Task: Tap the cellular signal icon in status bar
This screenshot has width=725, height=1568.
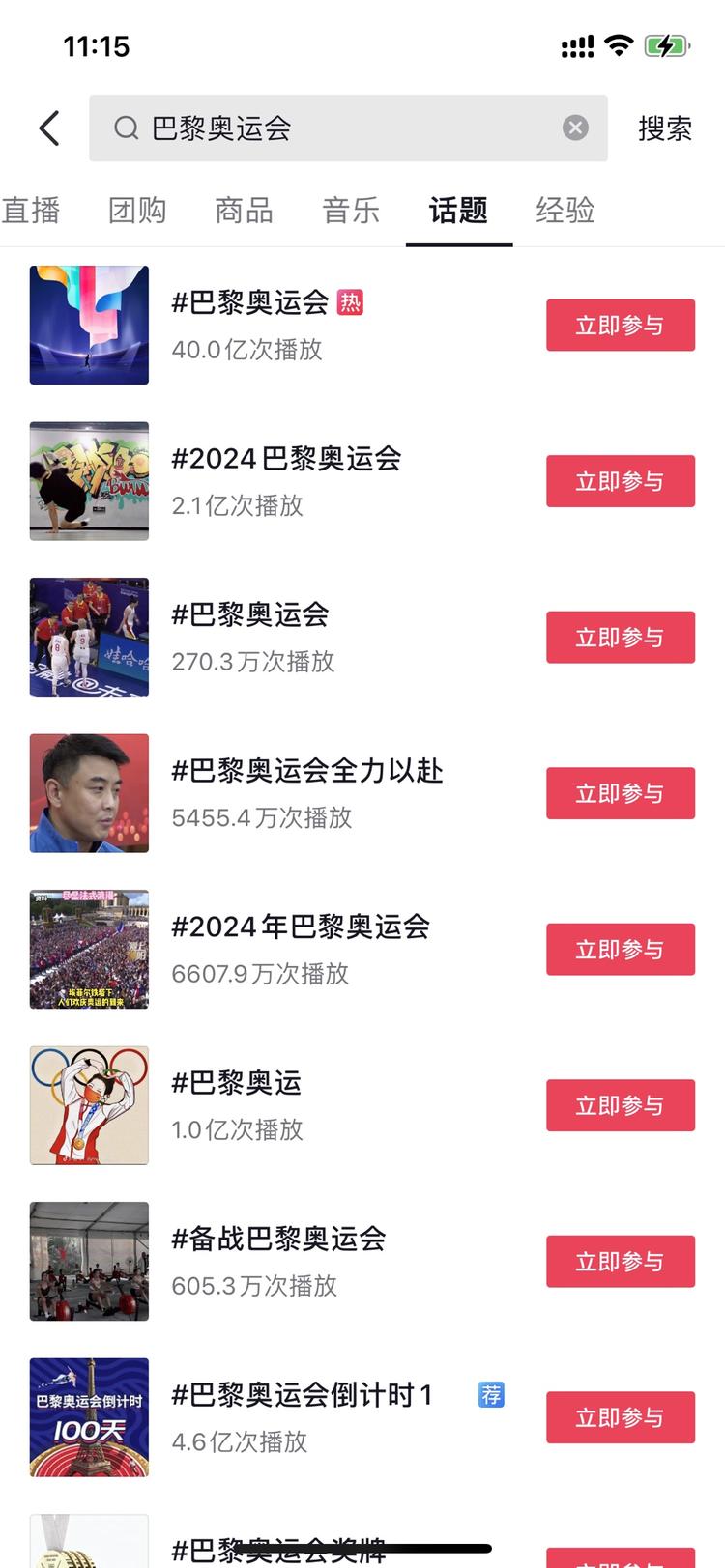Action: 577,43
